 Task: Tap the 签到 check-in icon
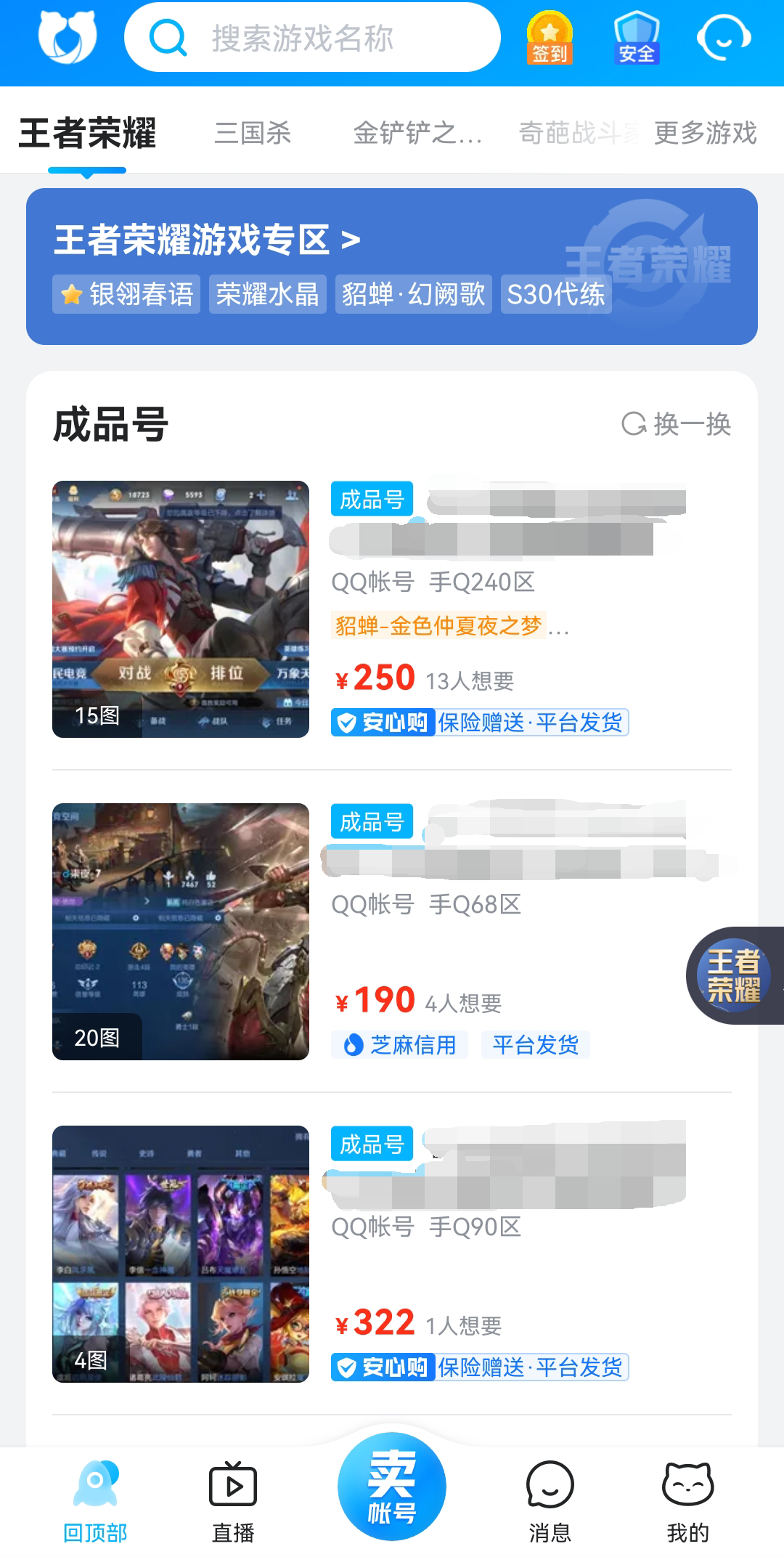550,38
